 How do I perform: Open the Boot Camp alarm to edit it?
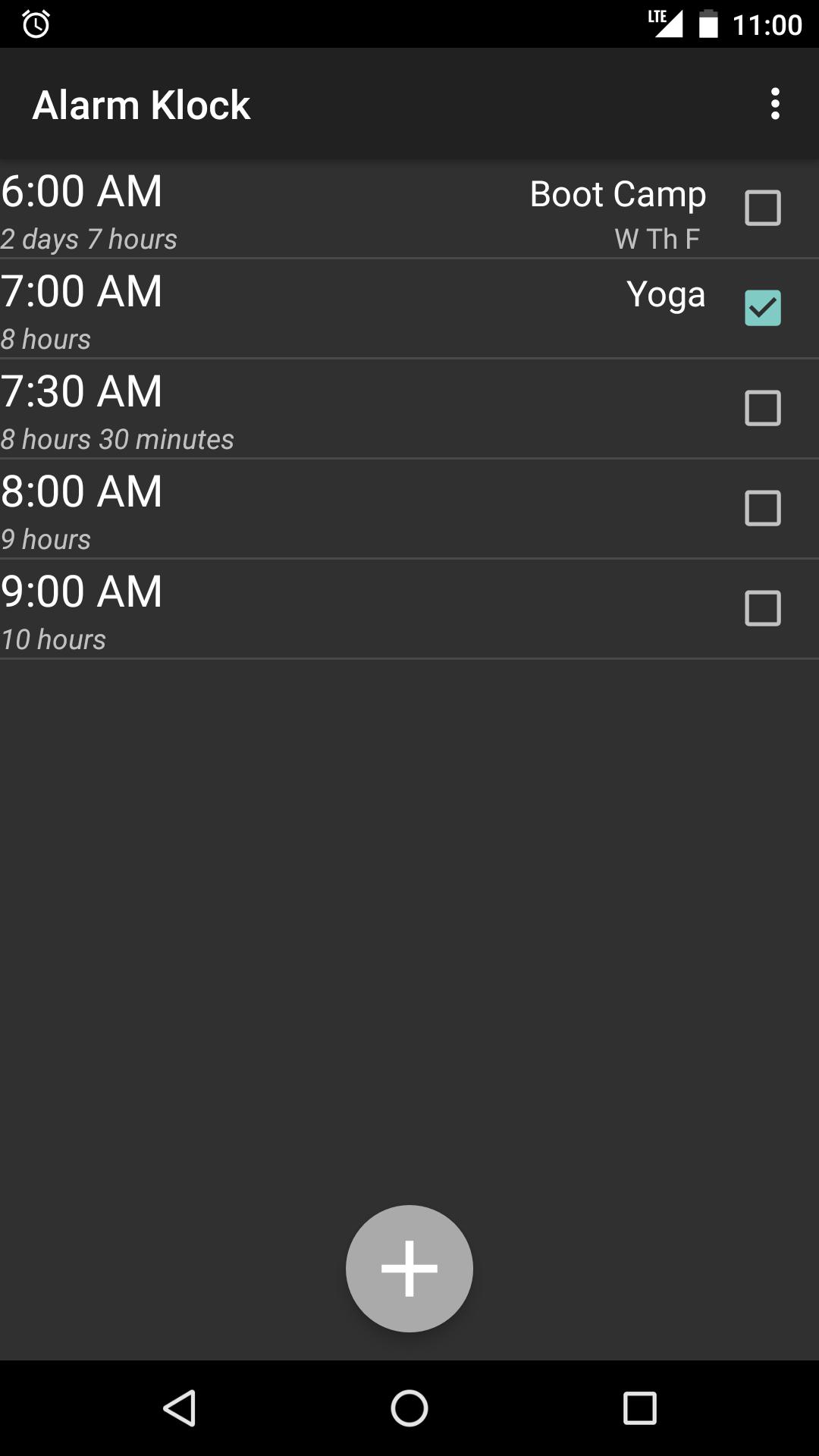[341, 209]
